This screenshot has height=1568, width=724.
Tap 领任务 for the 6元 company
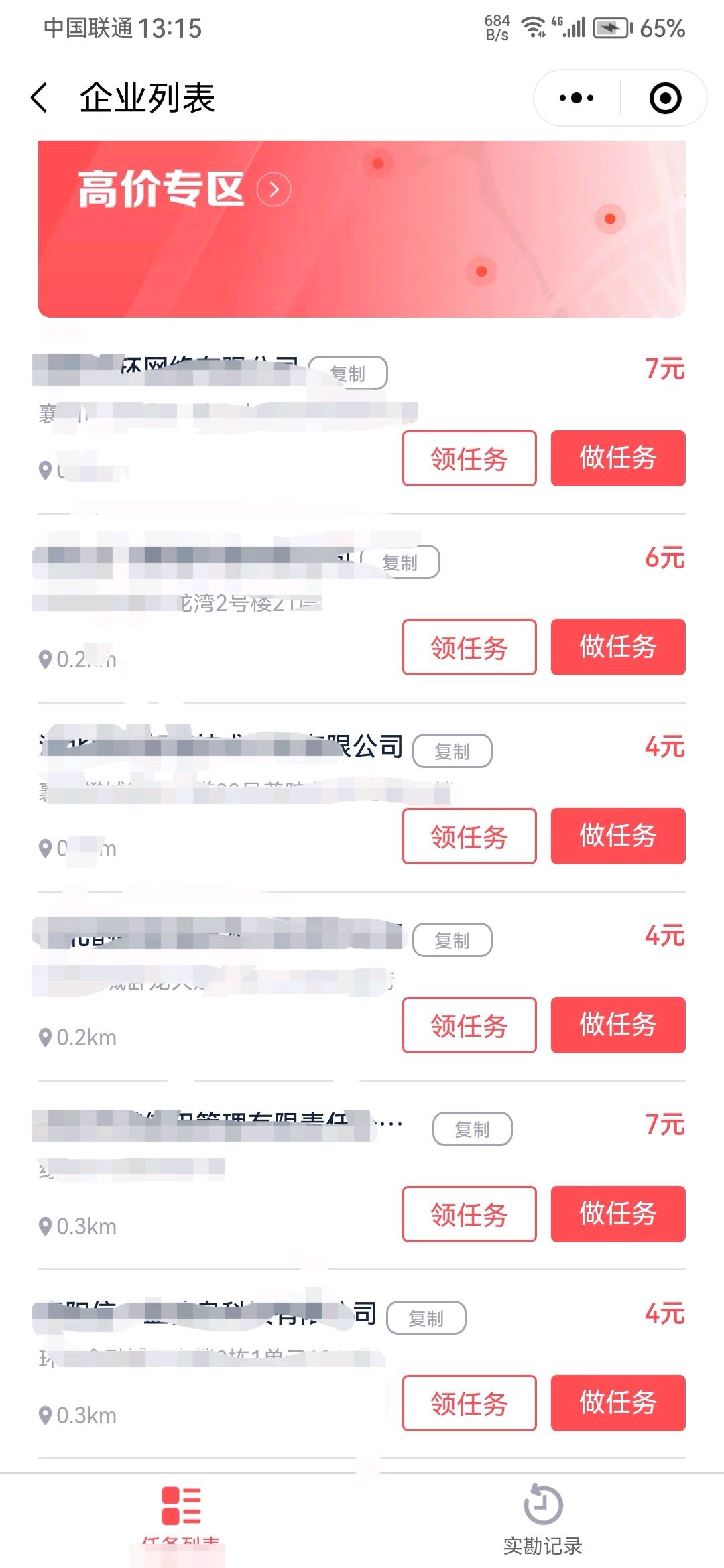(469, 647)
